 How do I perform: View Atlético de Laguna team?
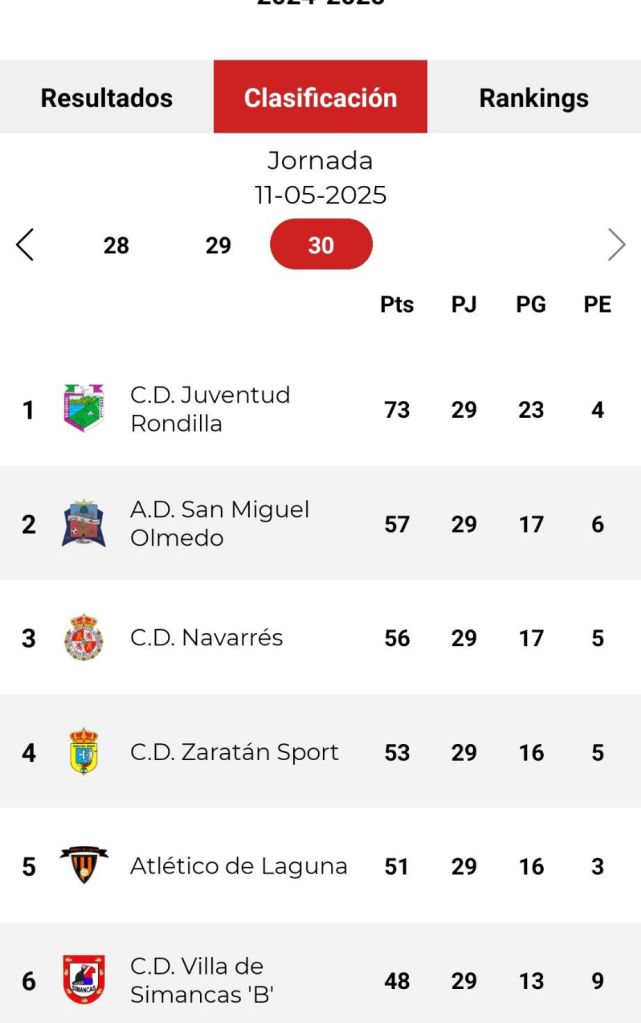[238, 866]
